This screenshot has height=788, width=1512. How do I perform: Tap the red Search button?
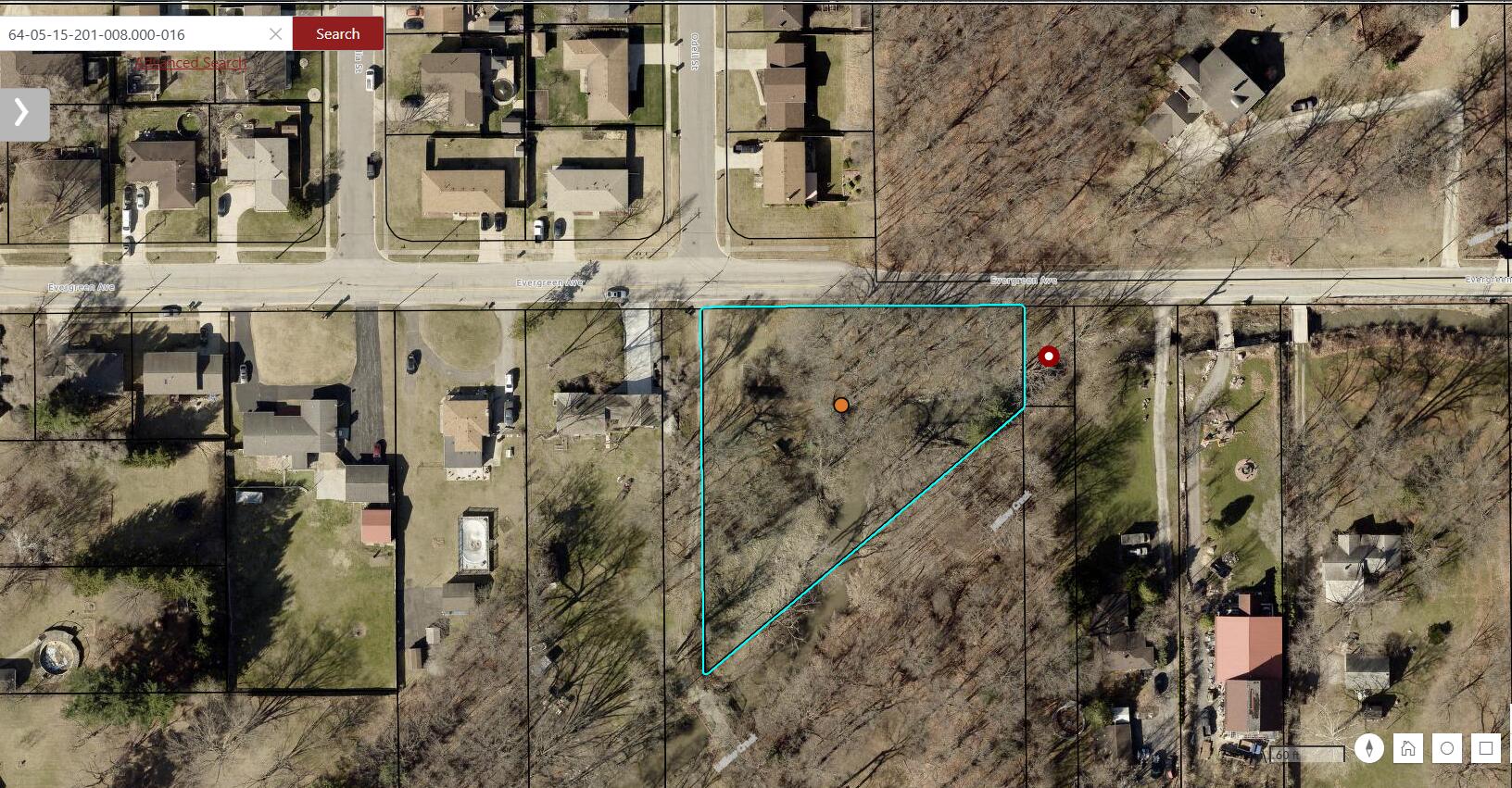337,34
